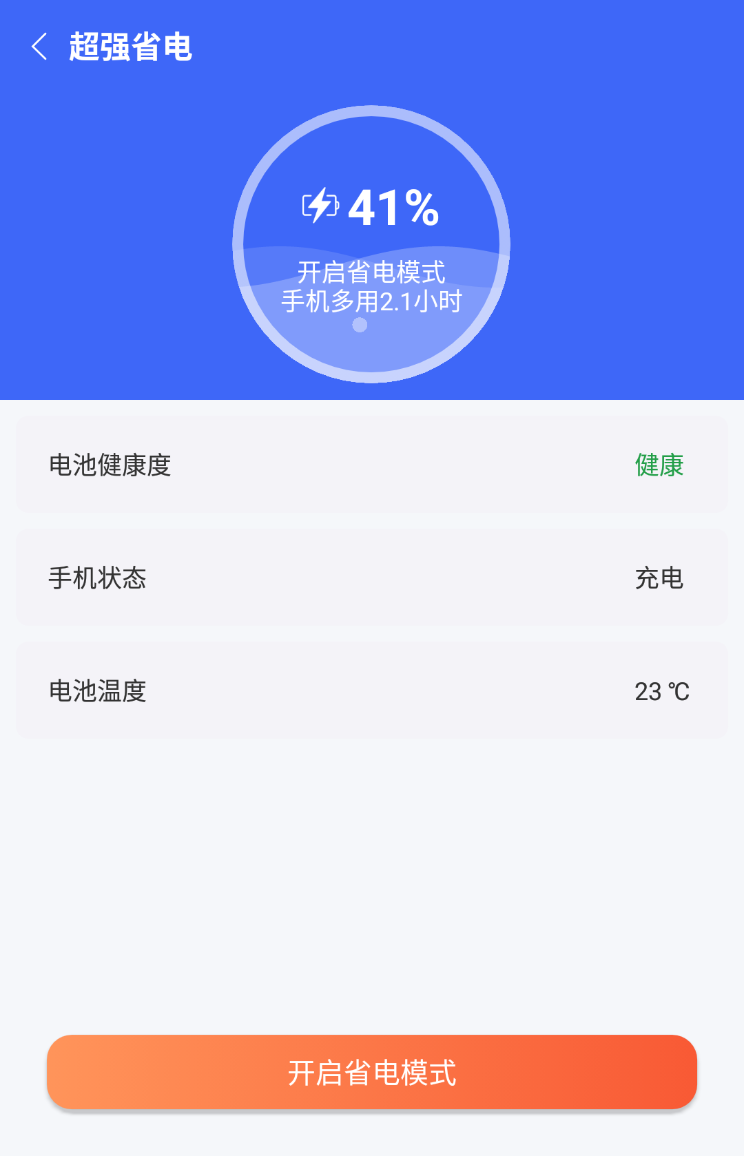
Task: Toggle charging status display
Action: (662, 578)
